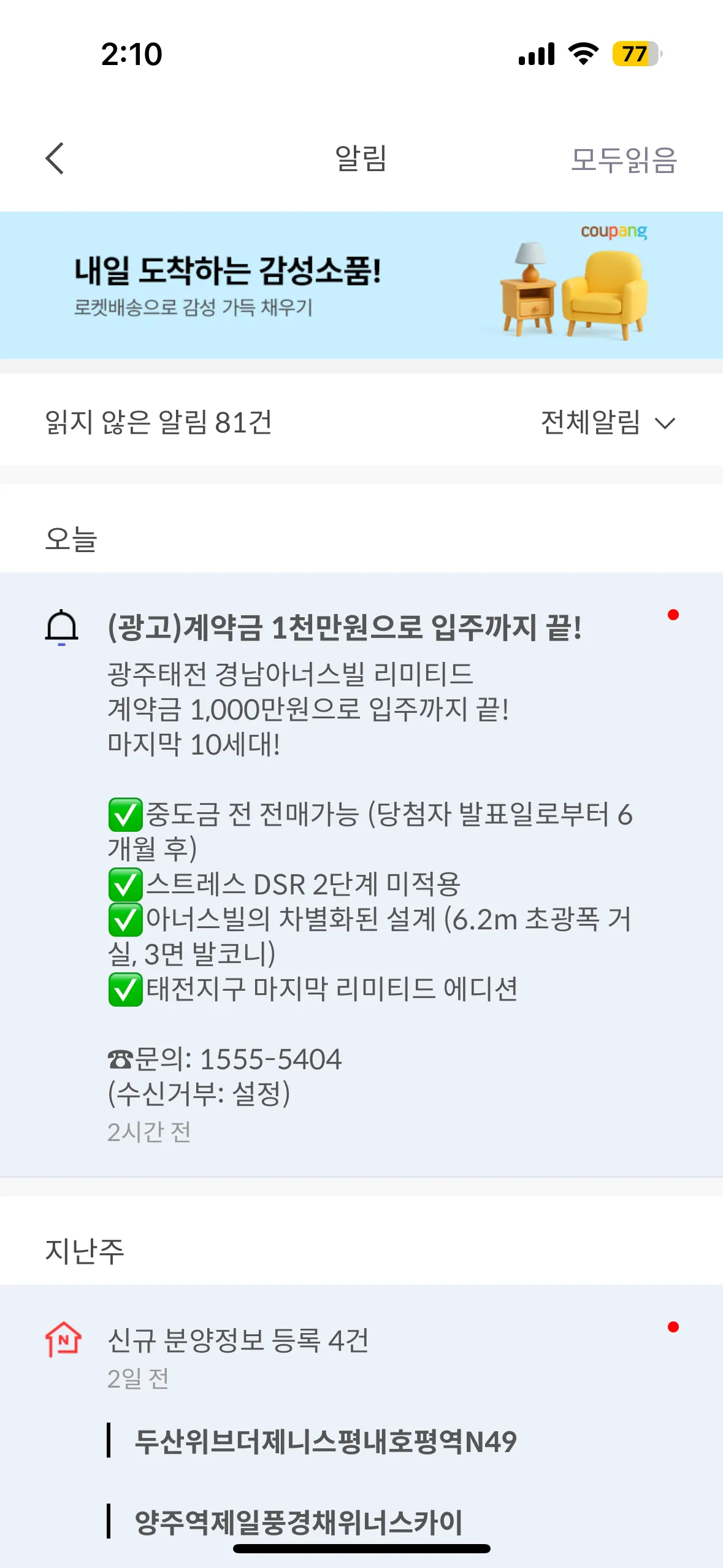This screenshot has width=723, height=1568.
Task: Go back from the 알림 screen
Action: pos(55,159)
